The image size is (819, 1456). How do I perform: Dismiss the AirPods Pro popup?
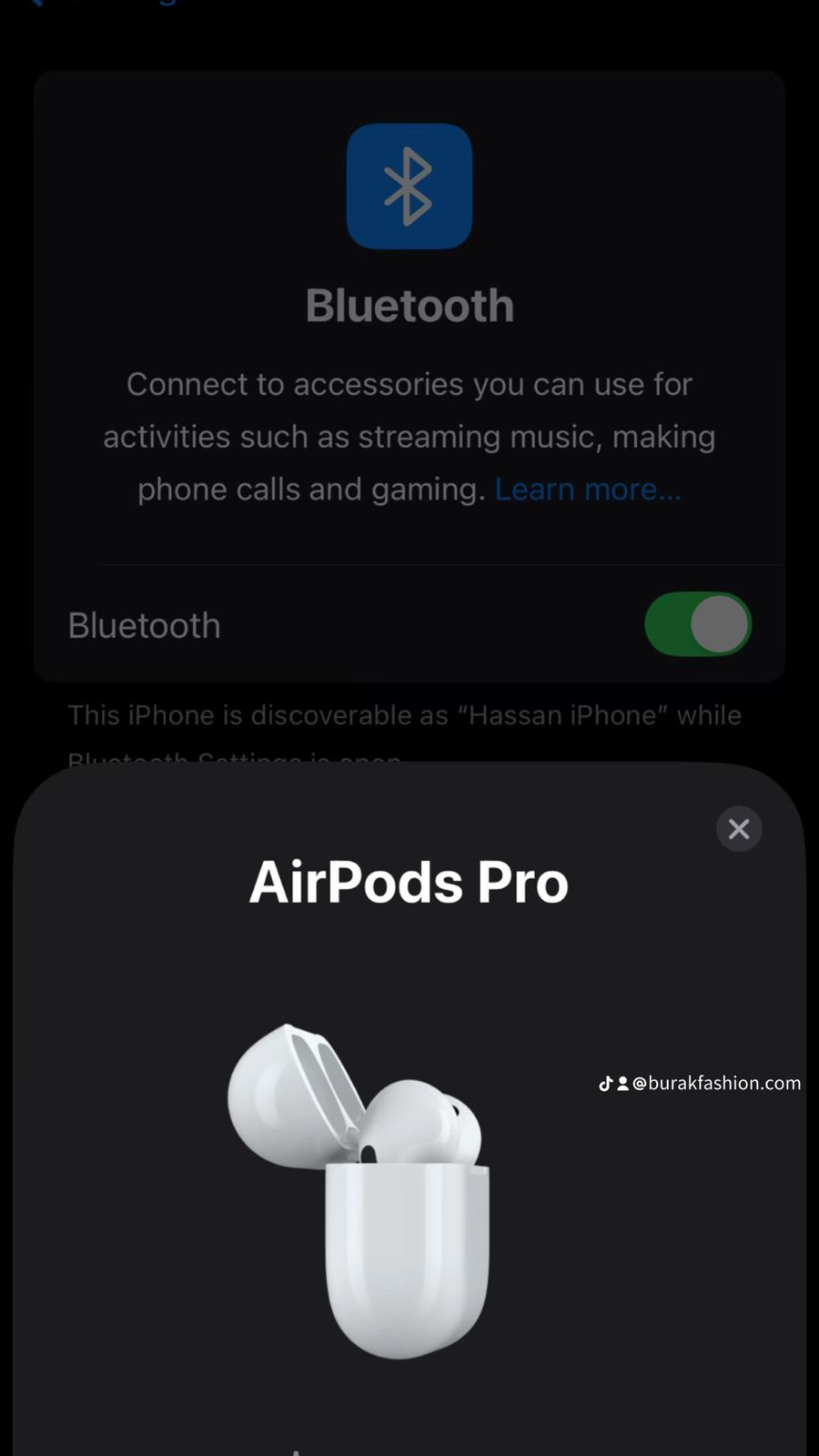(x=738, y=829)
